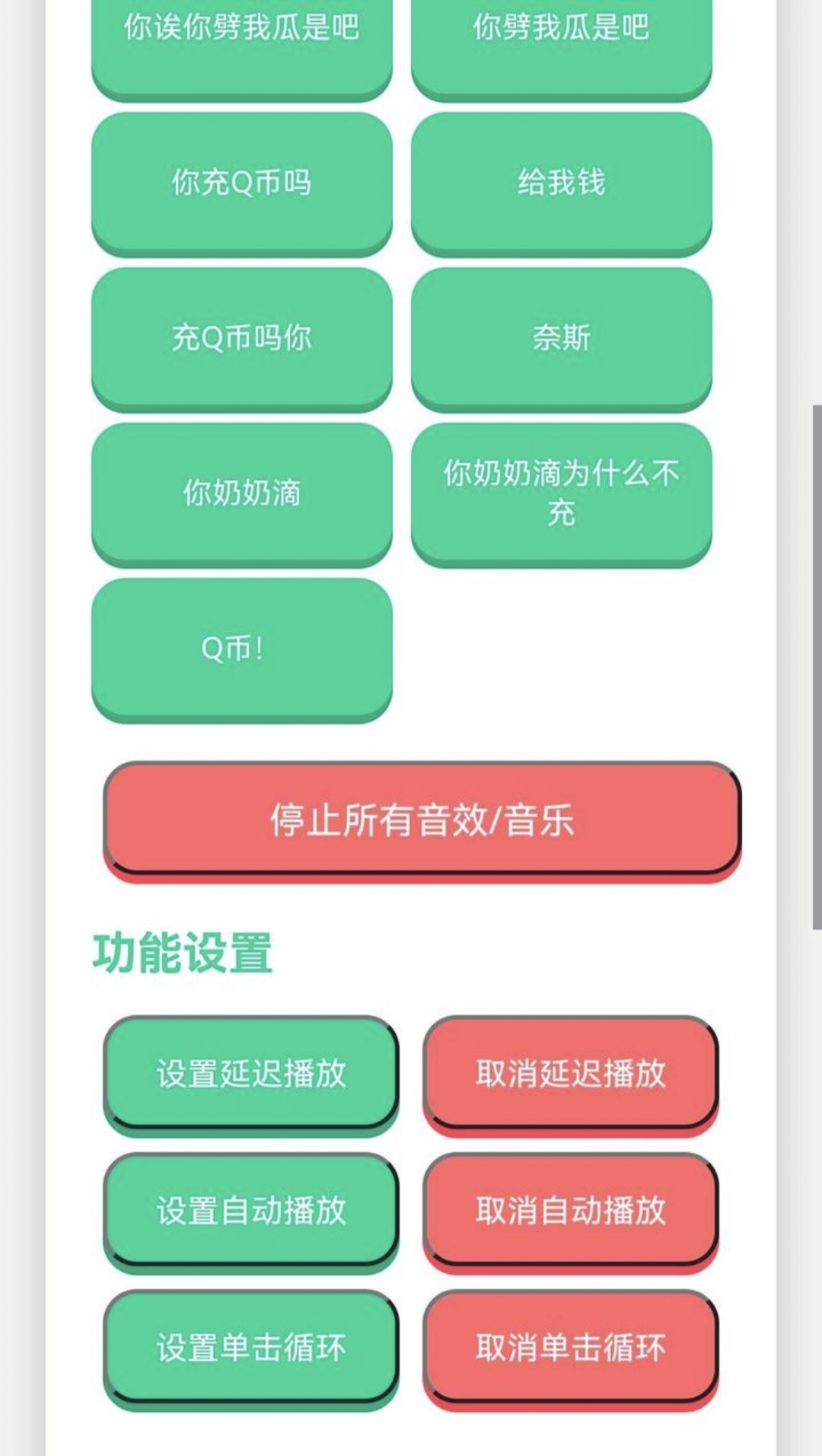
Task: Play 你奶奶滴为什么不充 sound
Action: pyautogui.click(x=561, y=493)
